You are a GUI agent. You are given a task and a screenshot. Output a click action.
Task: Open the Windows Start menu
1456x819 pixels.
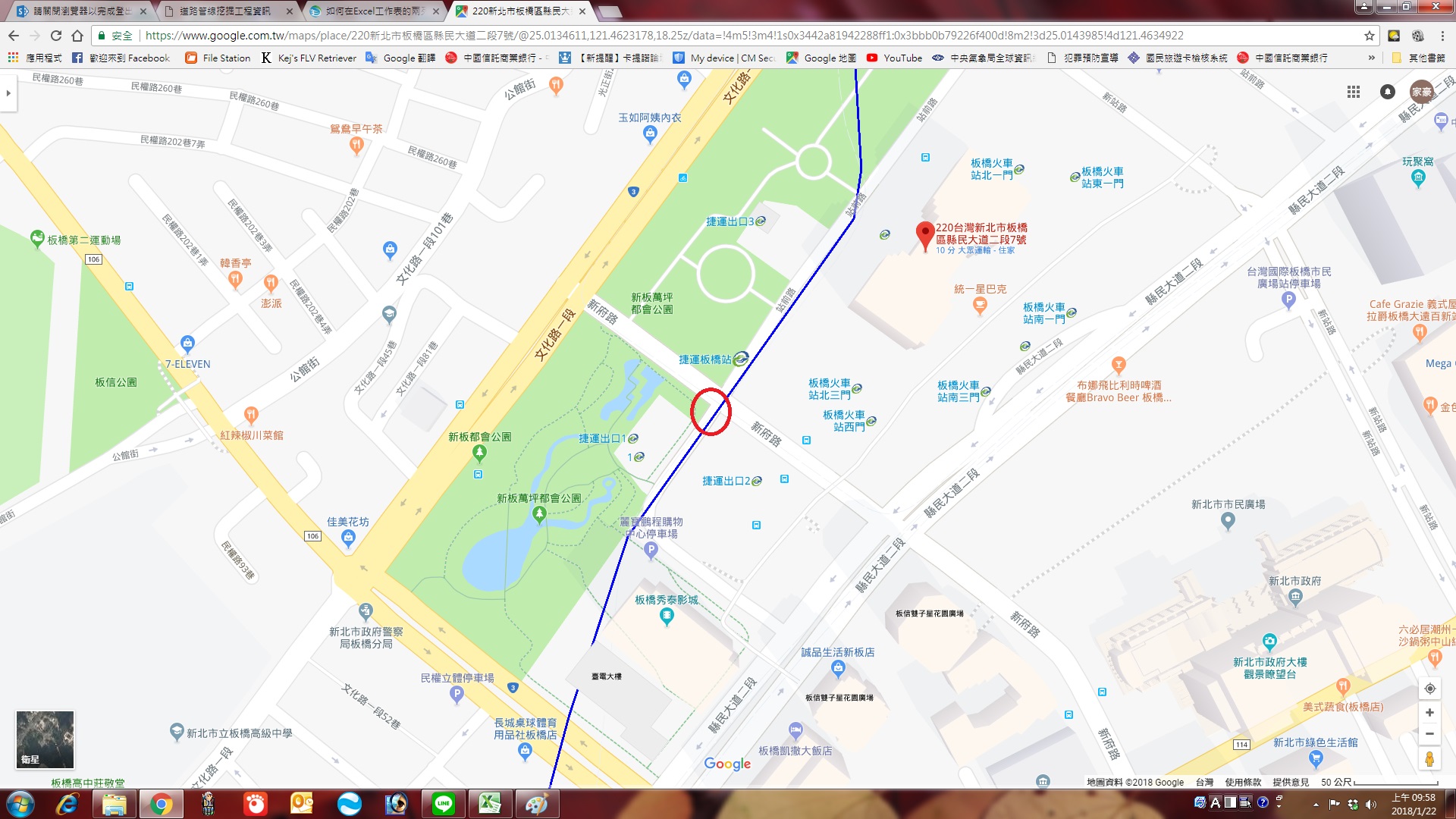20,804
